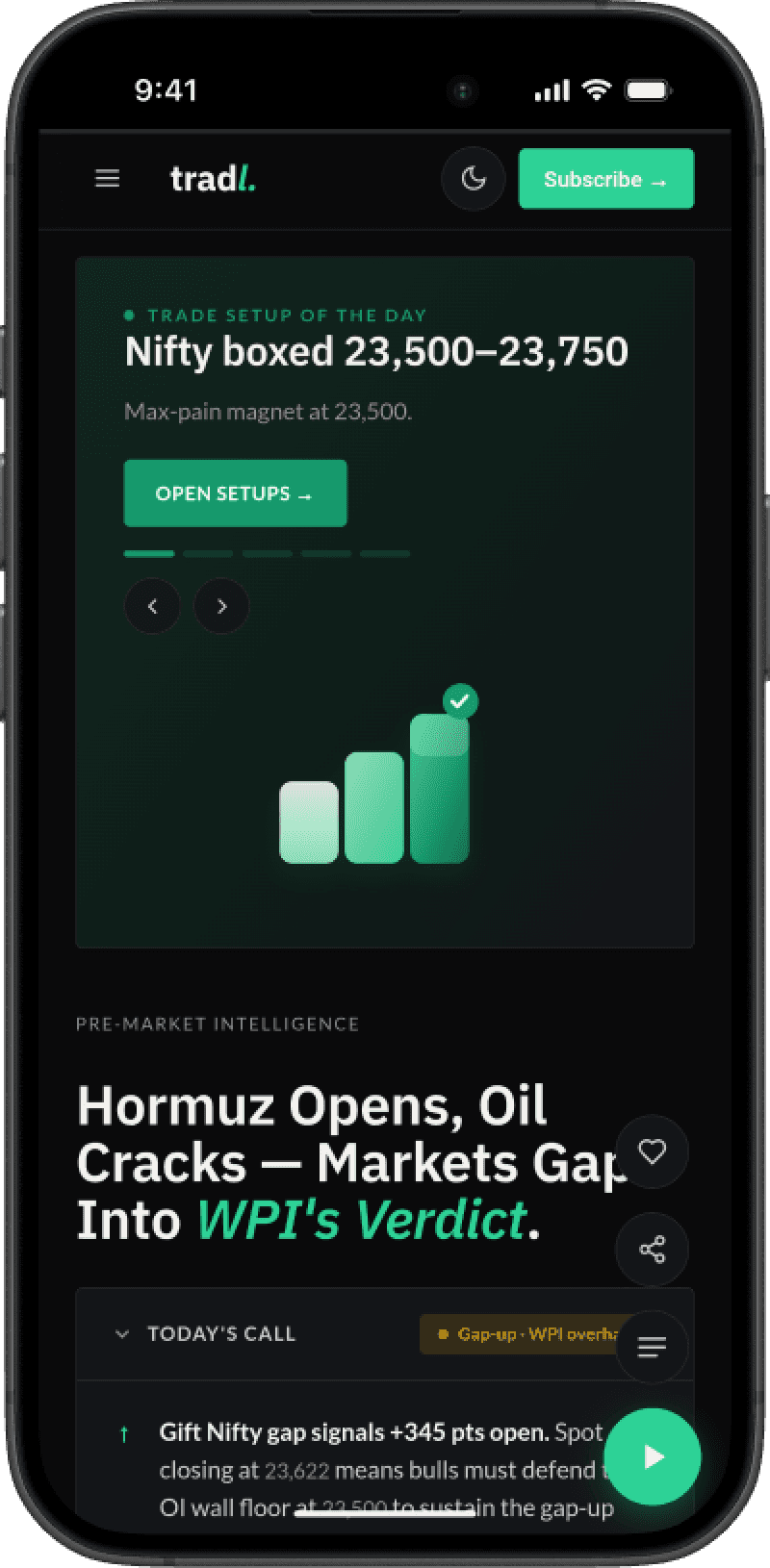Go to the previous carousel slide
Image resolution: width=770 pixels, height=1568 pixels.
click(152, 606)
